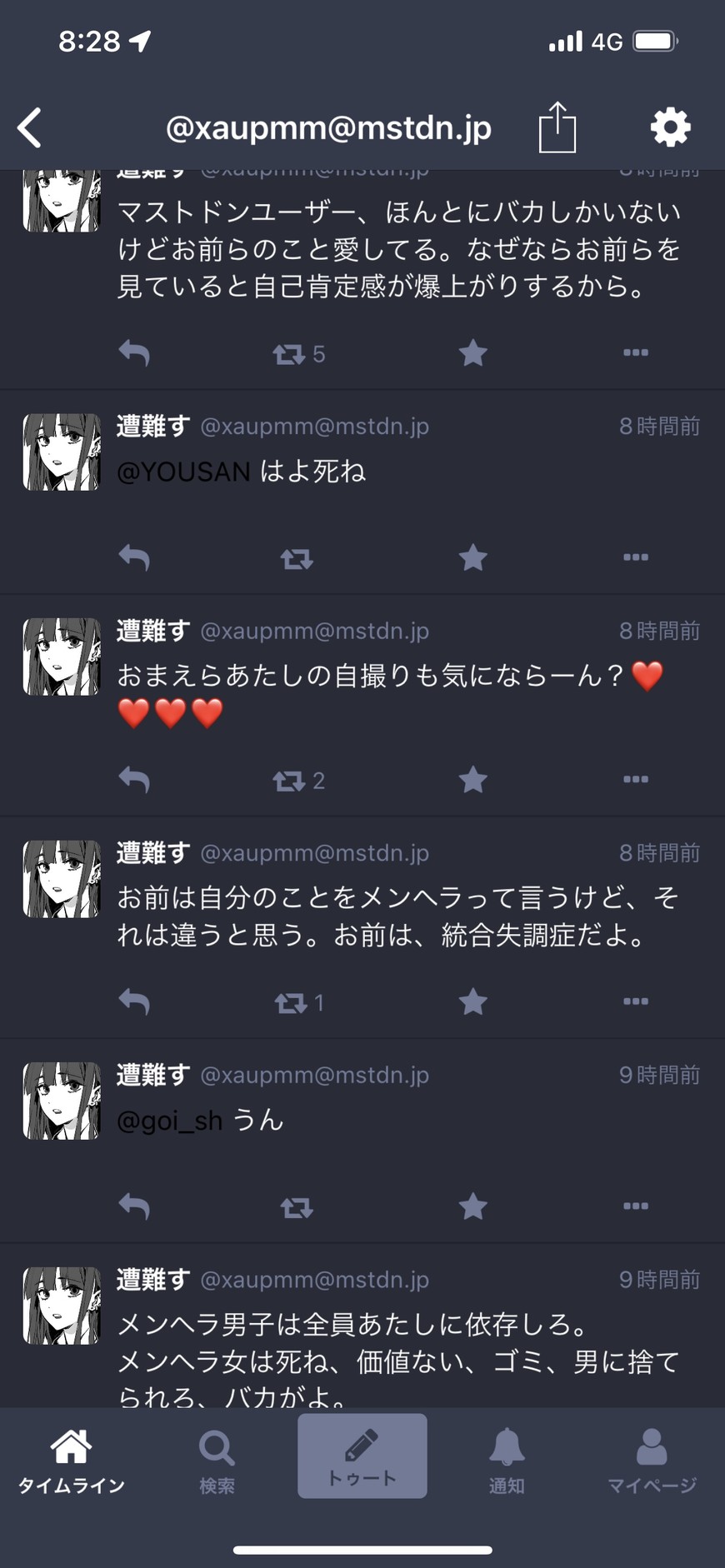
Task: Compose a new トゥート
Action: point(362,1456)
